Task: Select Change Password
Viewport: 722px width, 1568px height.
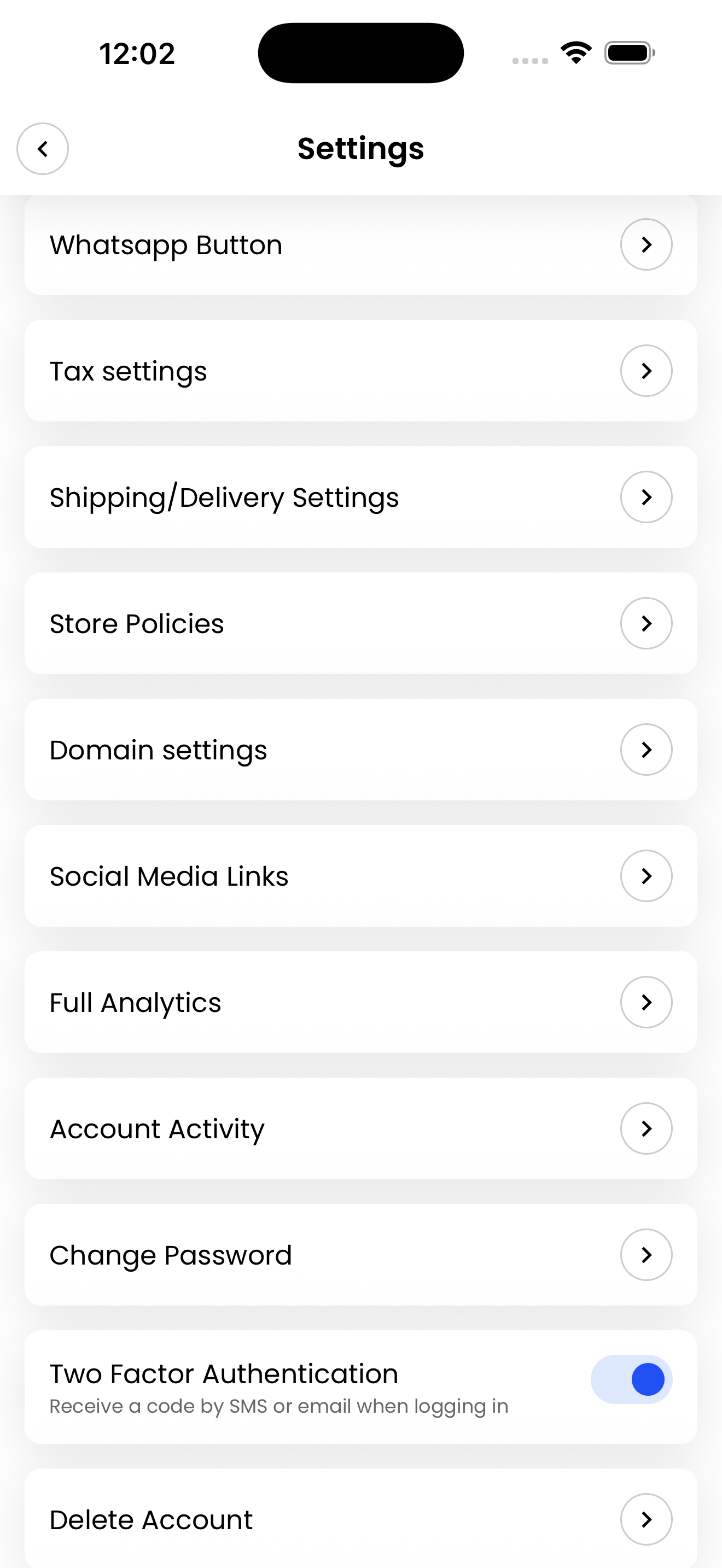Action: pos(646,1255)
